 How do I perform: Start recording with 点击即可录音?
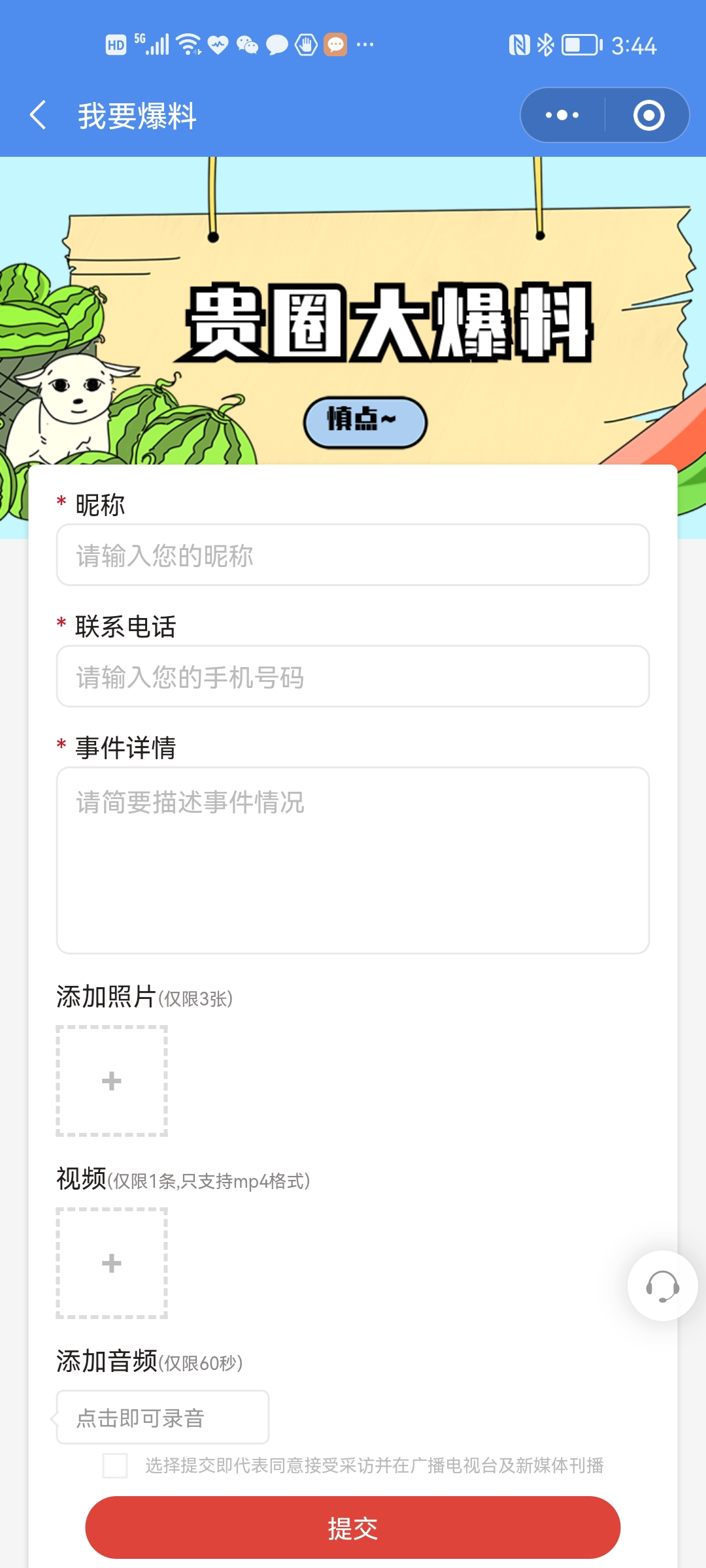tap(162, 1417)
